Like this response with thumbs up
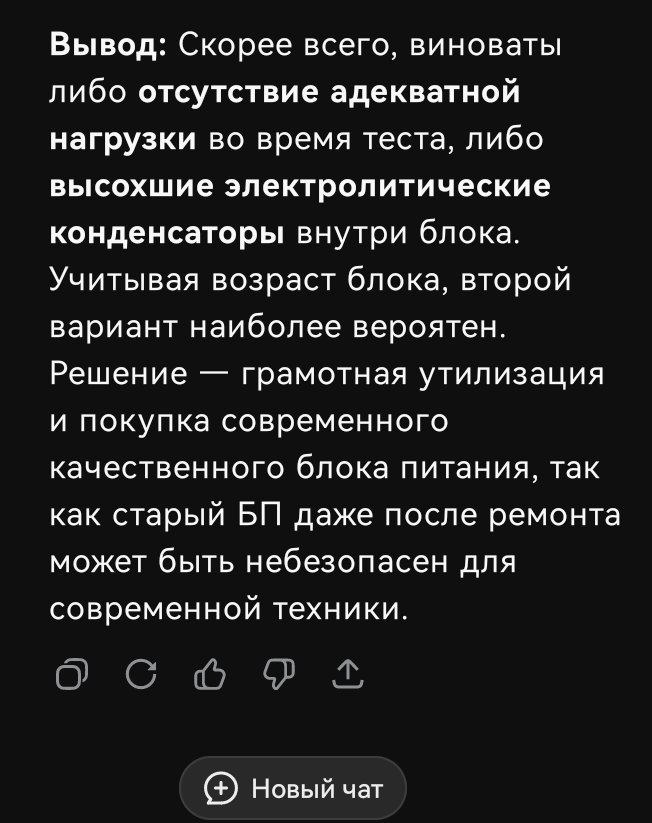This screenshot has height=823, width=652. tap(210, 673)
